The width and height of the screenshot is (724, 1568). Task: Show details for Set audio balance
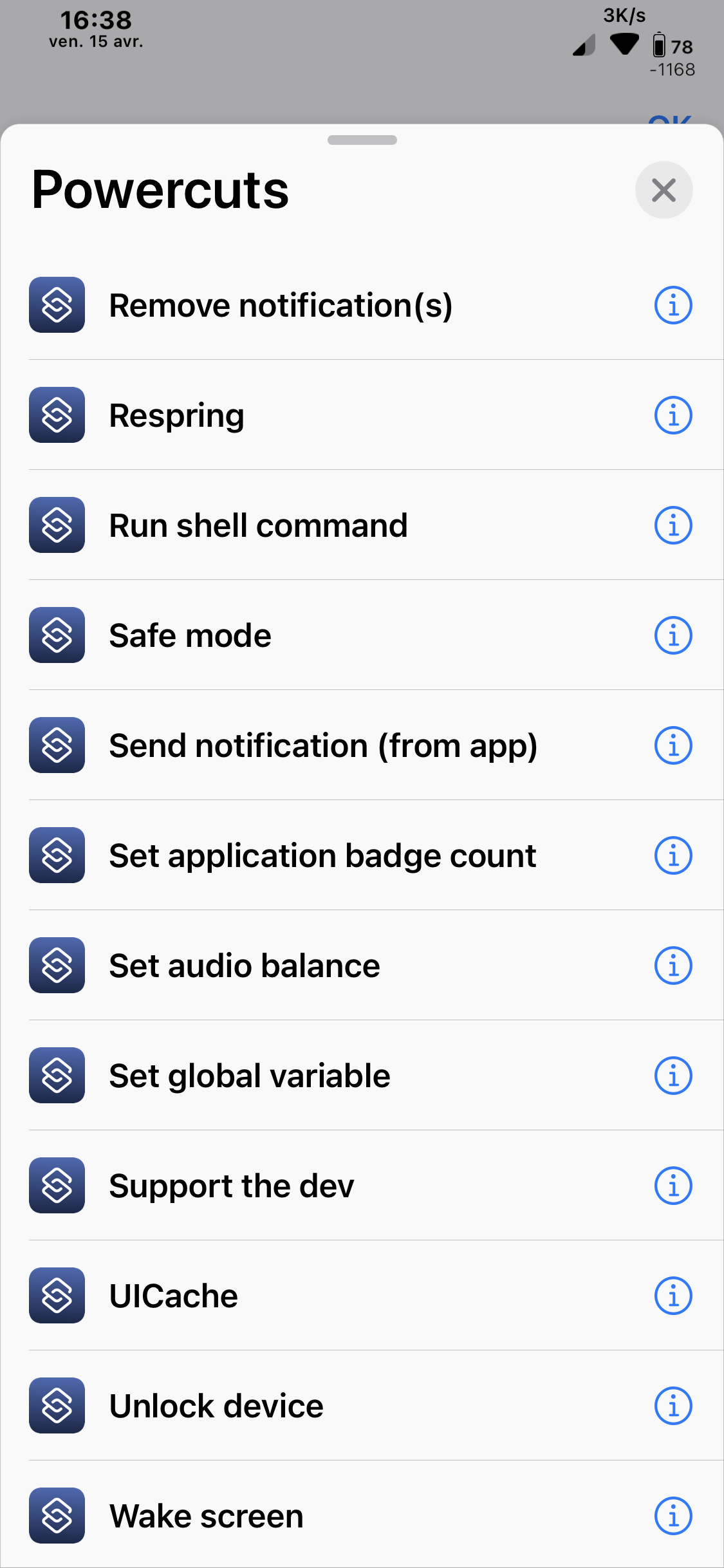[x=673, y=966]
